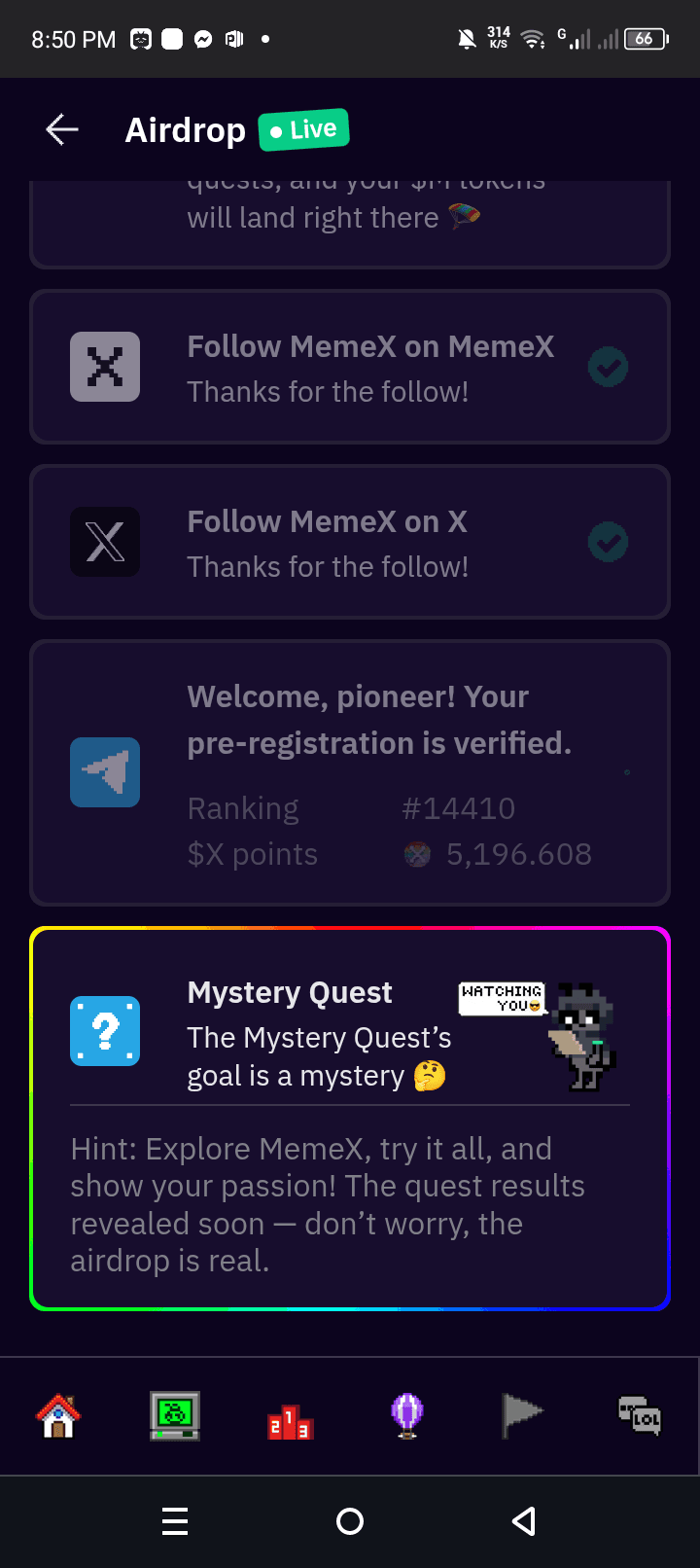This screenshot has height=1568, width=700.
Task: Open the pre-registration verified card
Action: [350, 773]
